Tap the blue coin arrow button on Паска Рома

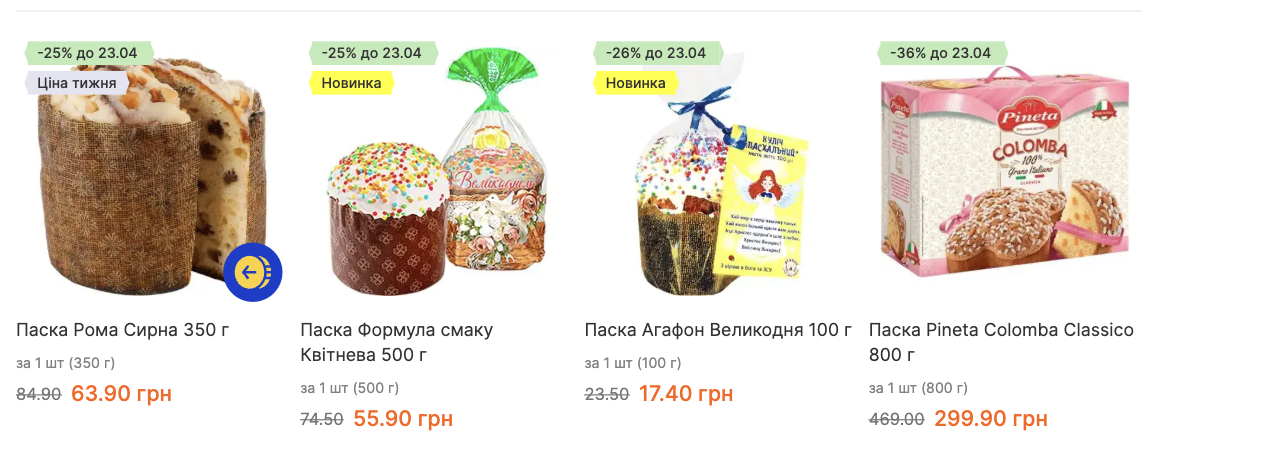click(253, 272)
